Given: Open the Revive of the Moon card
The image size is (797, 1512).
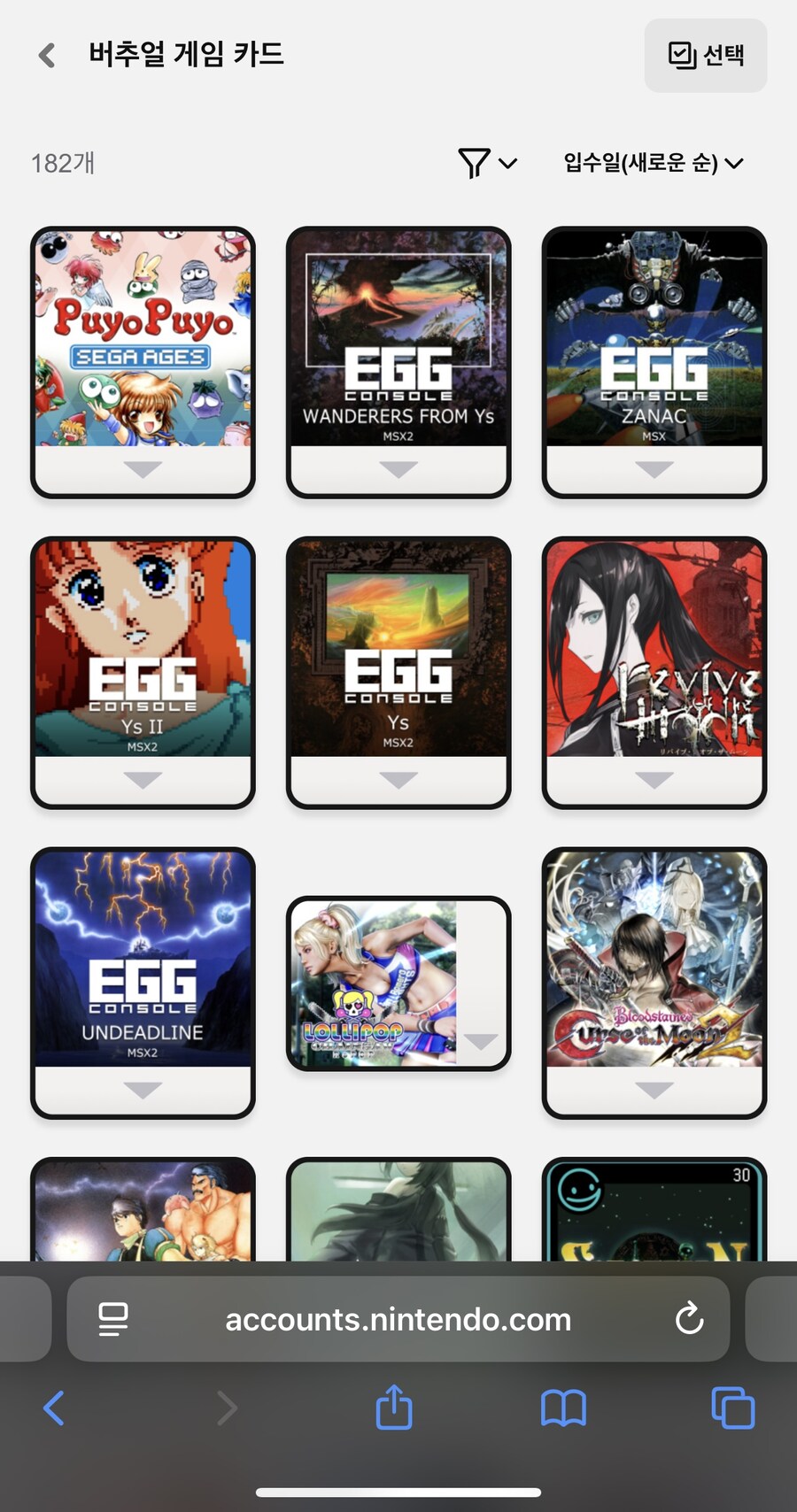Looking at the screenshot, I should point(654,649).
